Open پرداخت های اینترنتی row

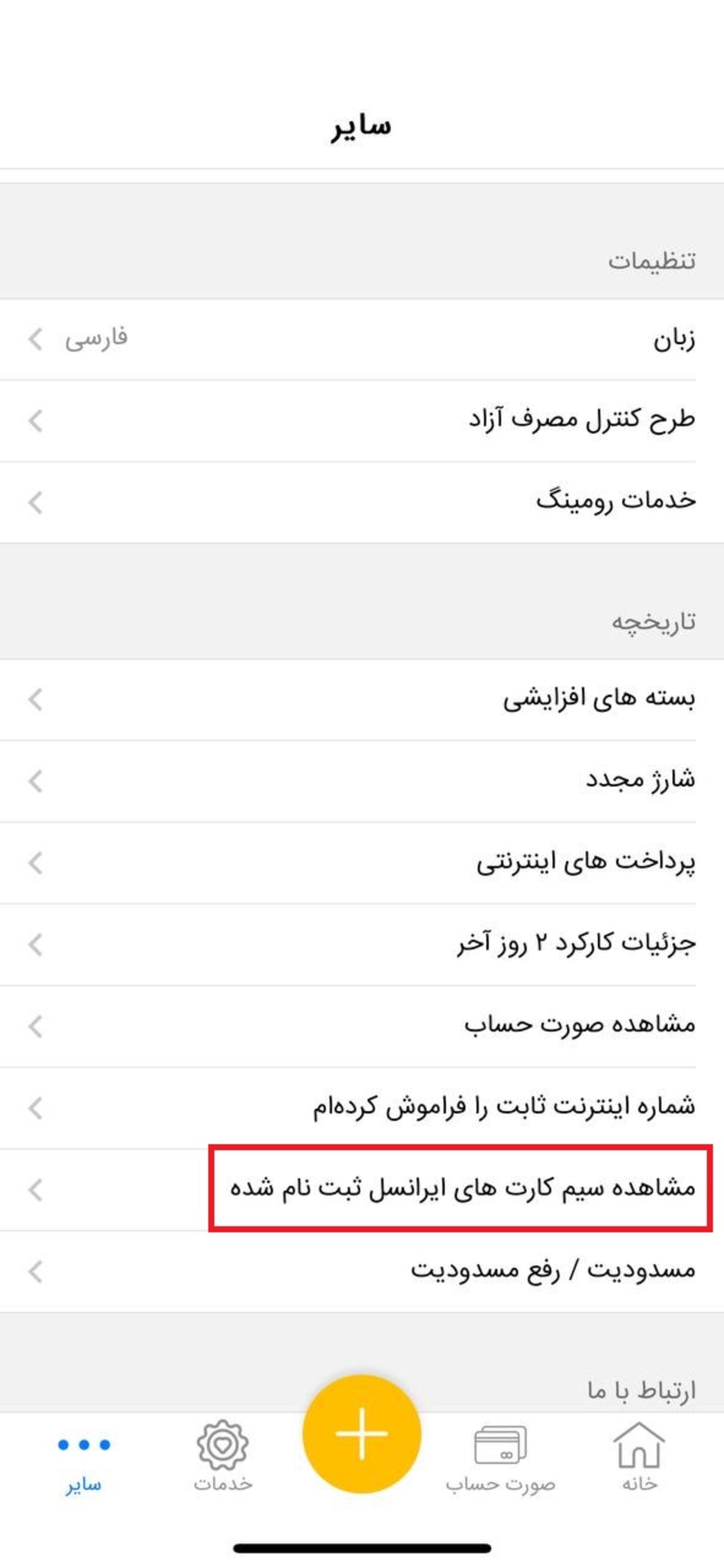click(362, 862)
